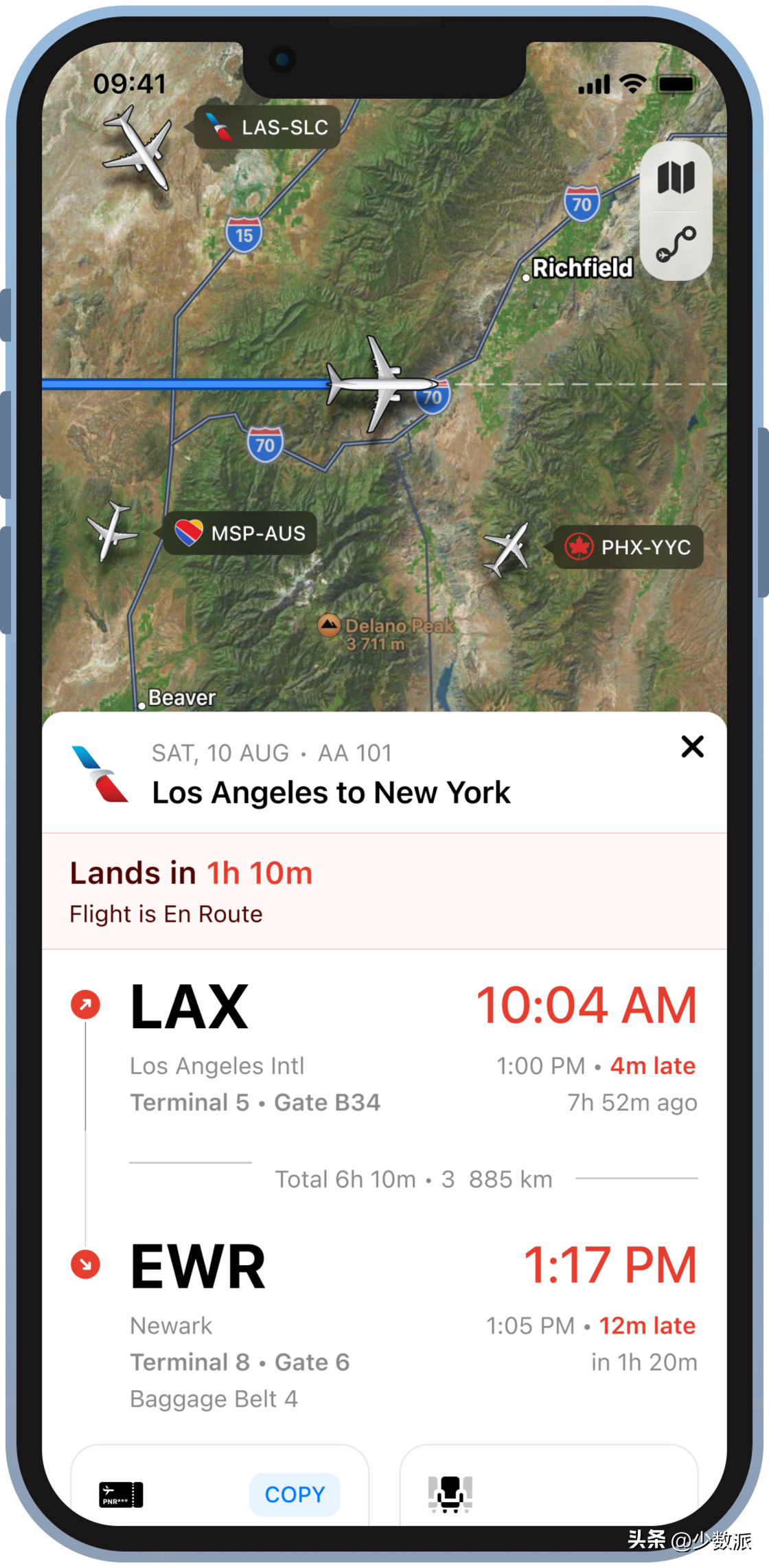Select the MSP-AUS flight label on the map
Viewport: 769px width, 1568px height.
coord(240,533)
